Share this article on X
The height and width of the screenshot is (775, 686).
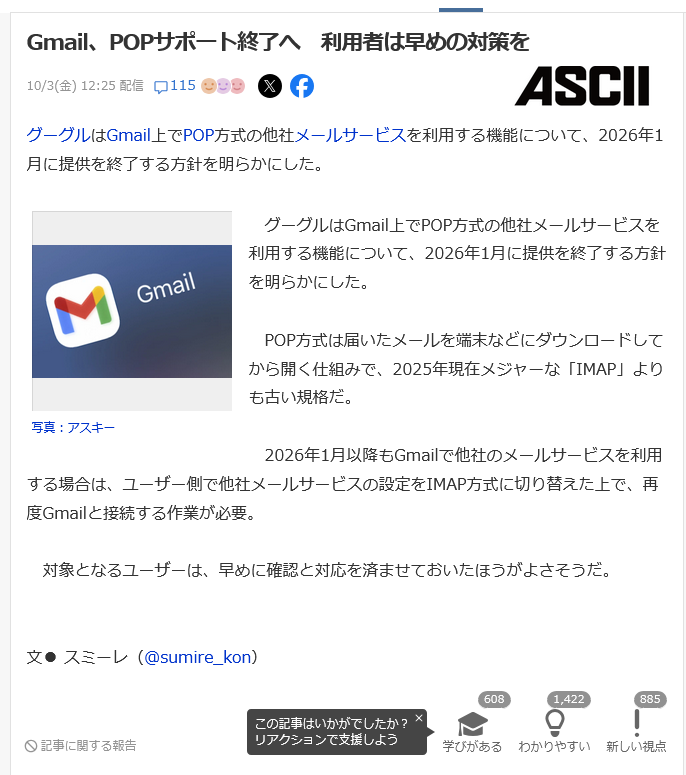tap(270, 86)
